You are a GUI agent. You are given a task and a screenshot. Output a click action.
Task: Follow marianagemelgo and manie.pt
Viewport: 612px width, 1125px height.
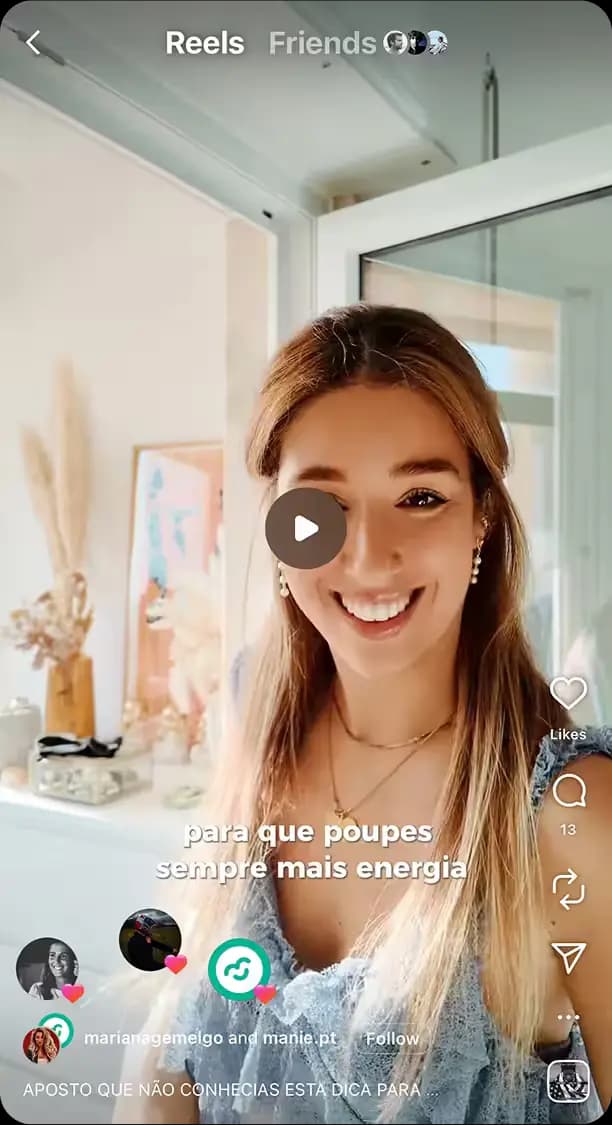392,1039
